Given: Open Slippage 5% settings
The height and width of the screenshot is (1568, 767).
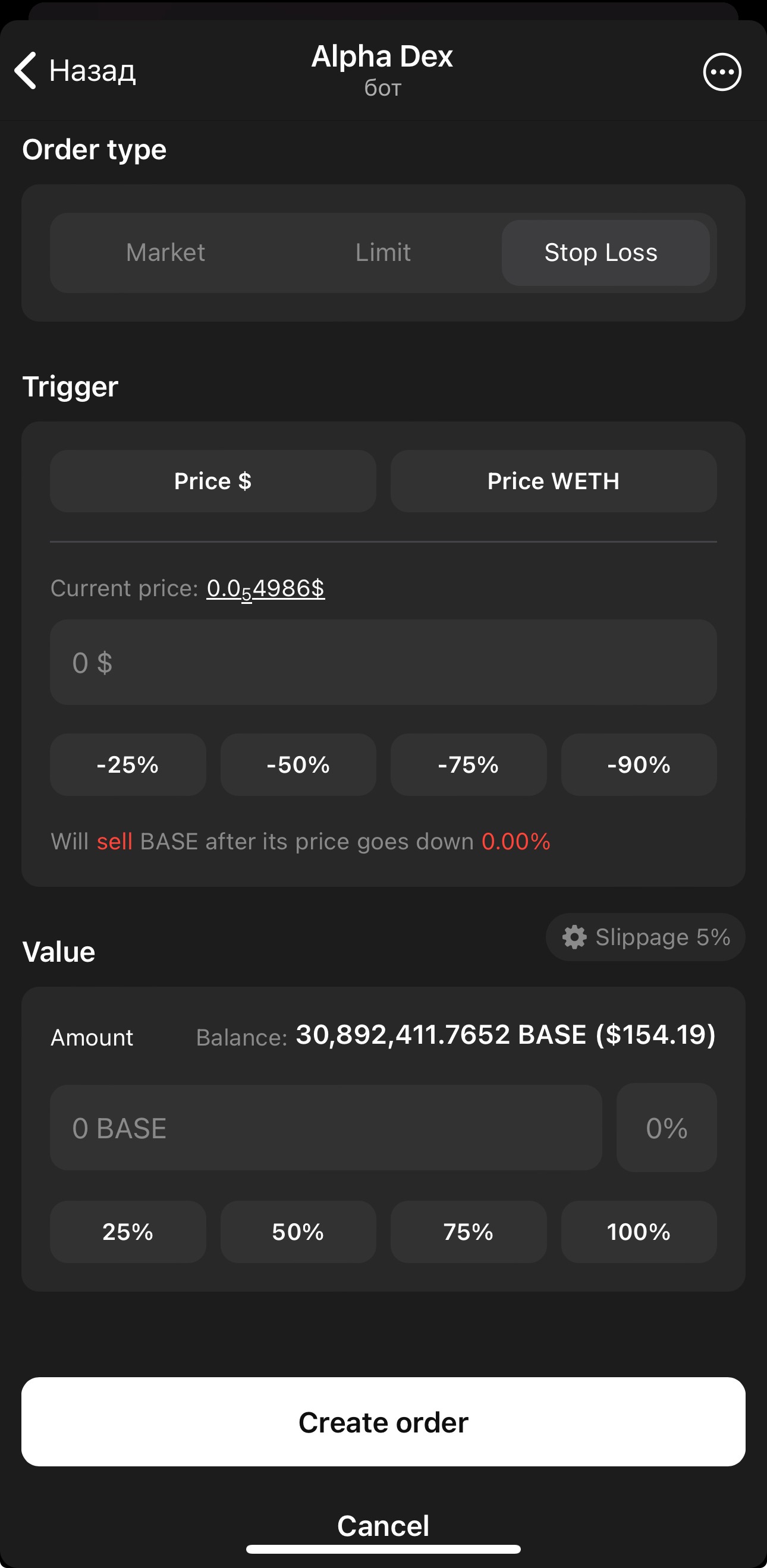Looking at the screenshot, I should click(x=645, y=937).
